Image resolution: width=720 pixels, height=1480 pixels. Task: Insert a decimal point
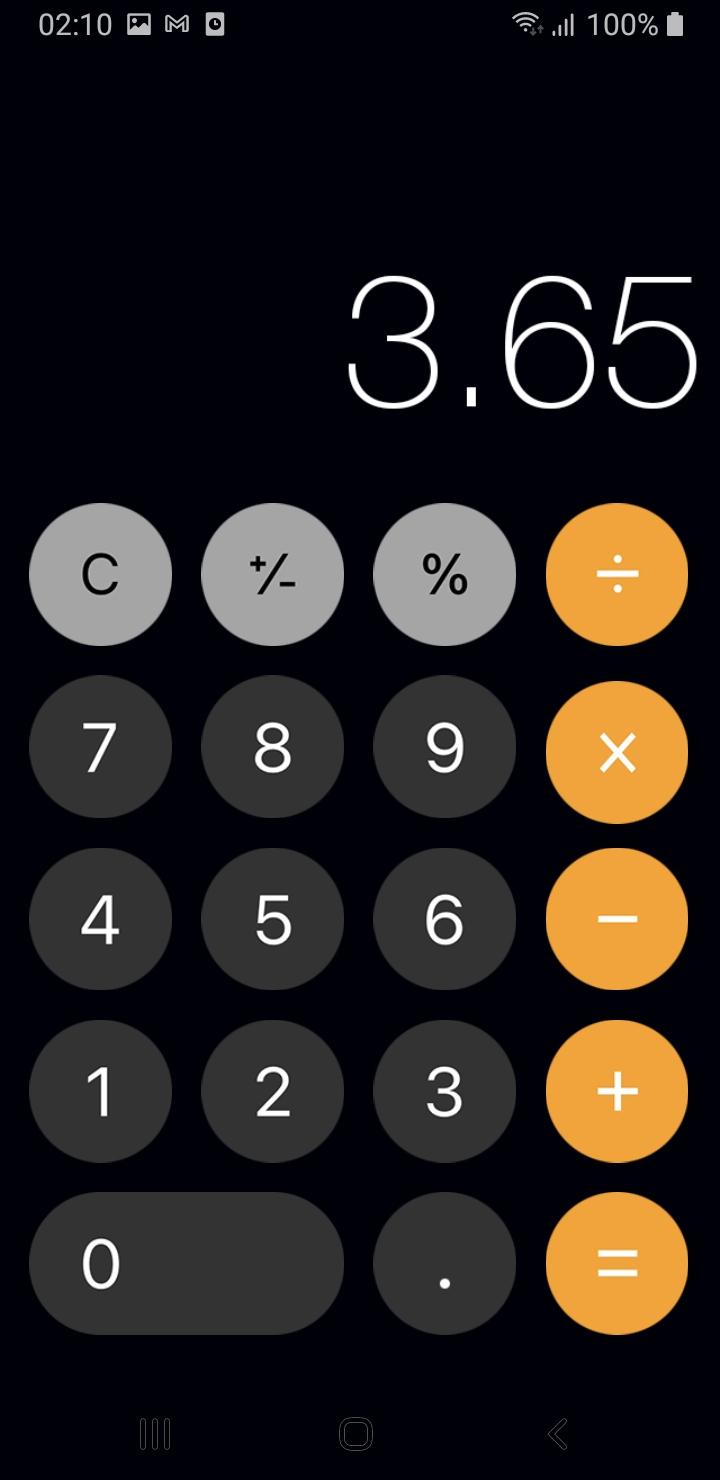pos(444,1263)
